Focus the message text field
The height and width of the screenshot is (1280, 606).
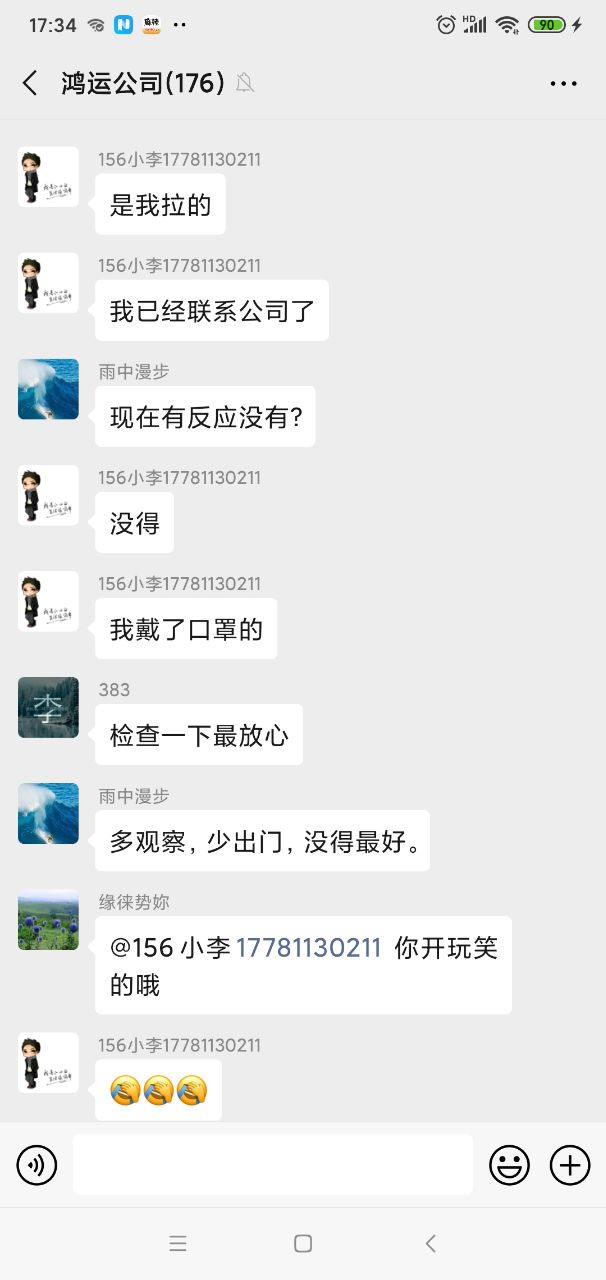(x=272, y=1164)
